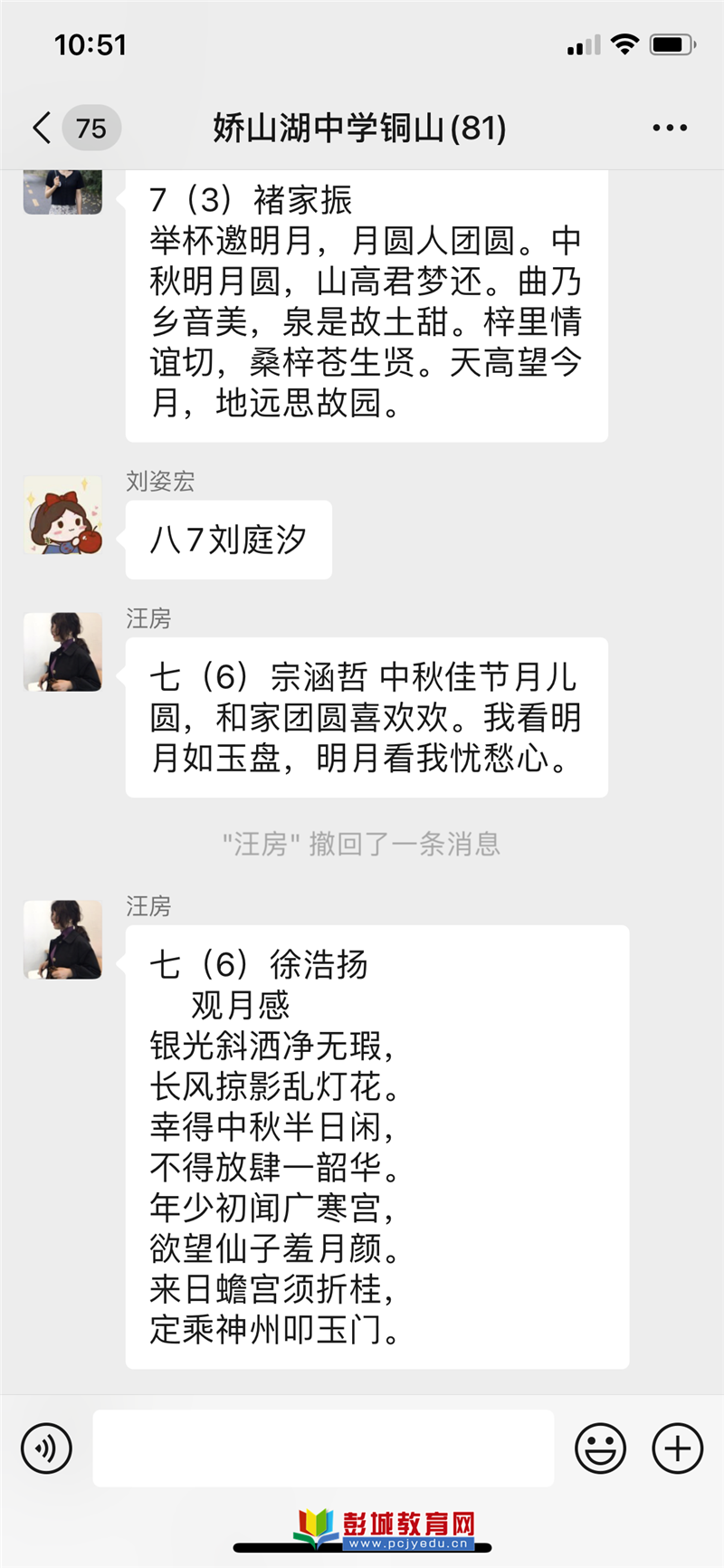Open 刘姿宏's profile avatar
This screenshot has height=1568, width=724.
tap(62, 515)
